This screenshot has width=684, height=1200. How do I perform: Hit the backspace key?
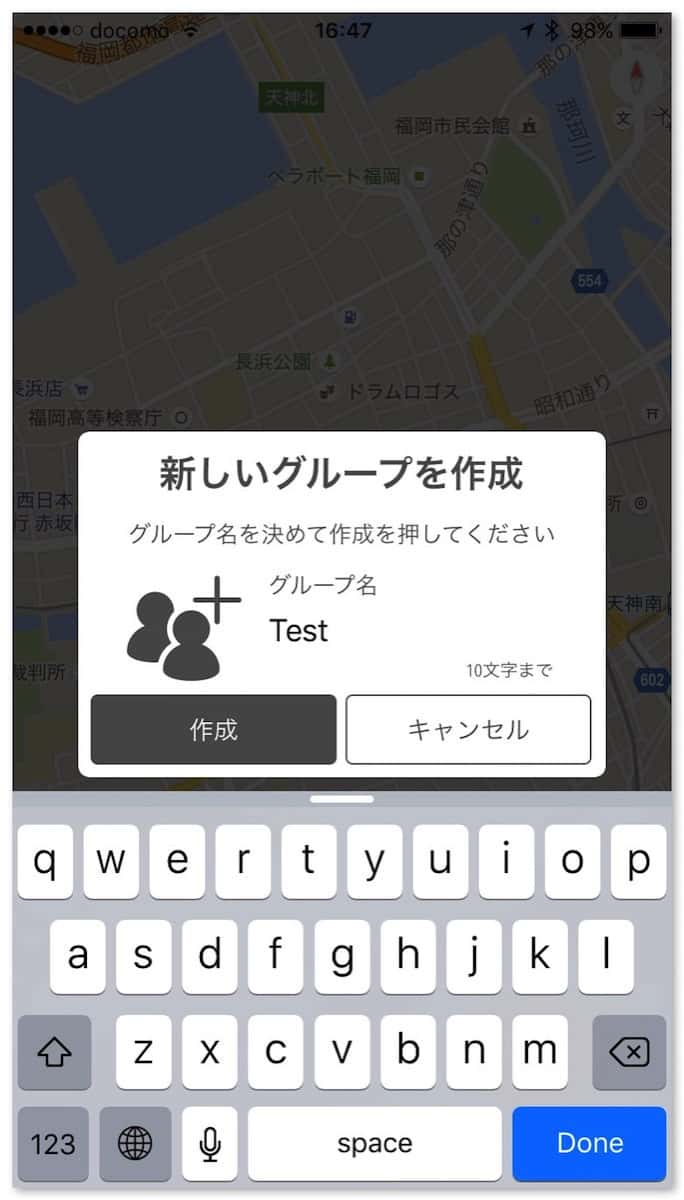628,1052
